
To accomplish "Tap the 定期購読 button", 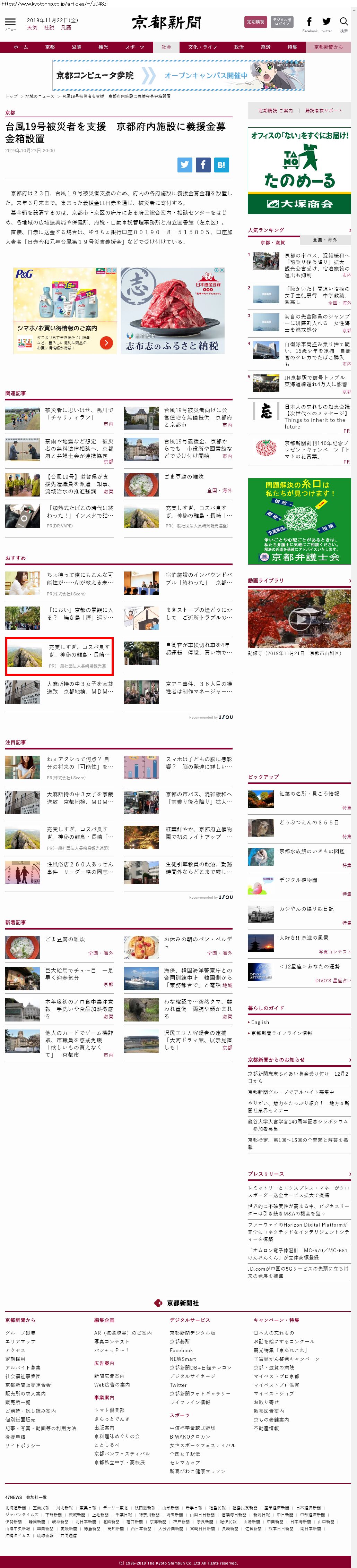I will click(x=255, y=22).
